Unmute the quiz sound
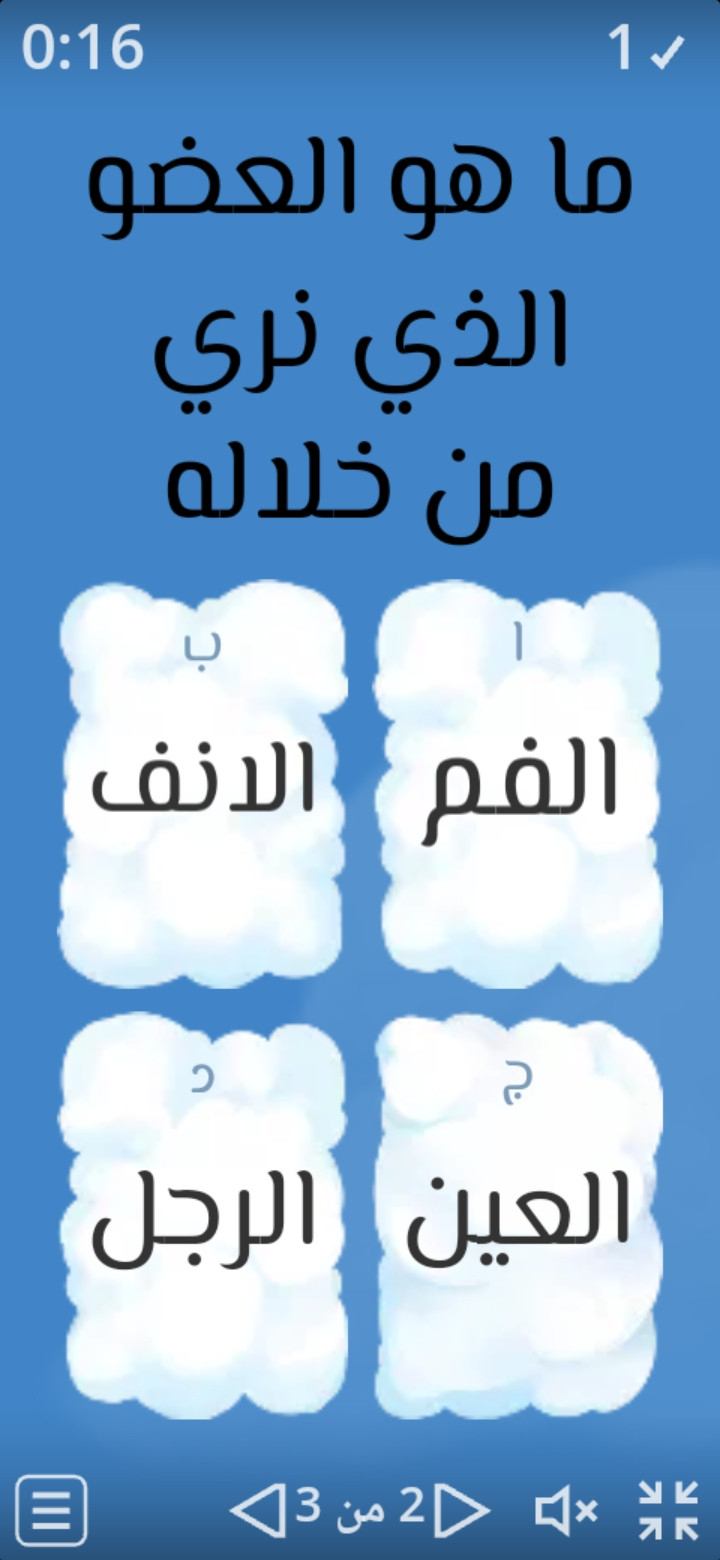720x1560 pixels. coord(566,1510)
